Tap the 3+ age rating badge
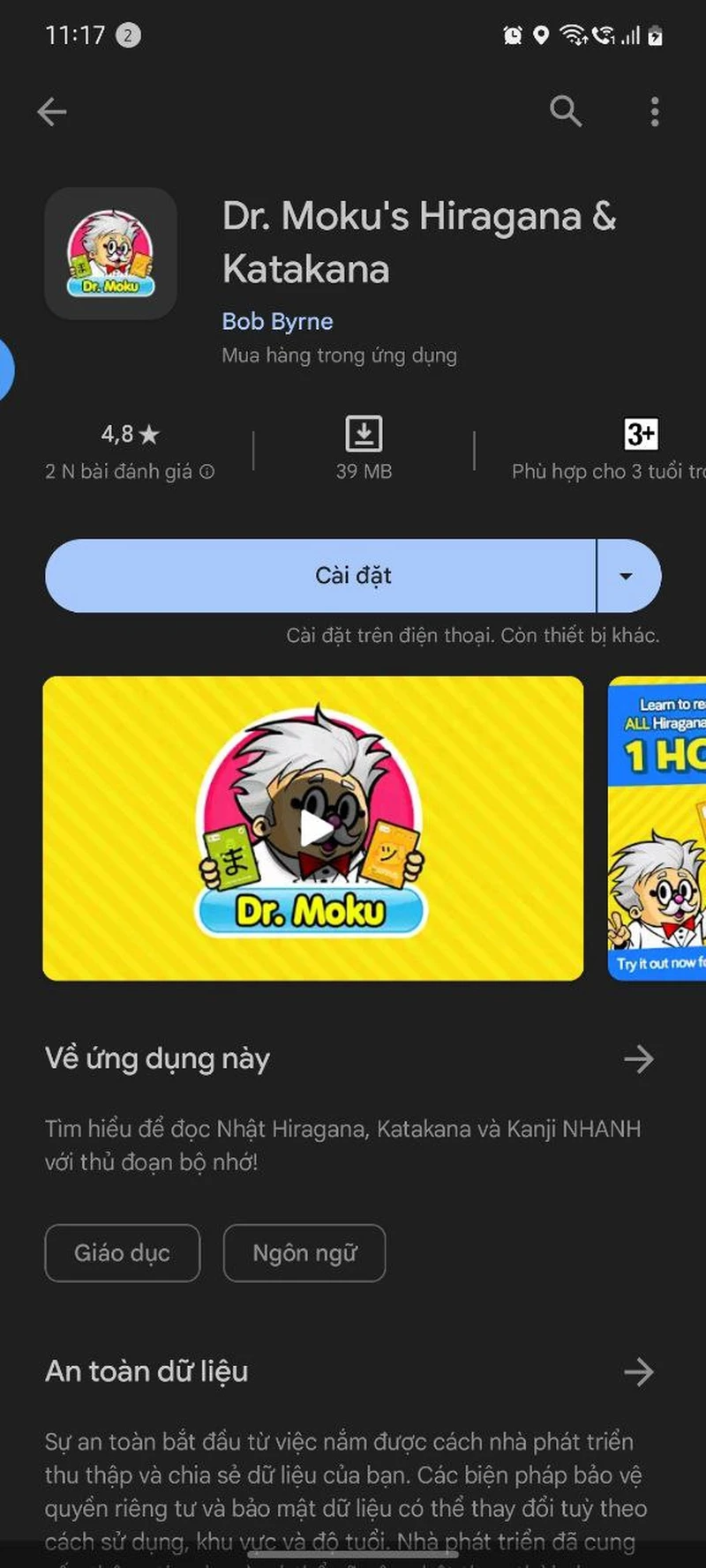 click(641, 434)
